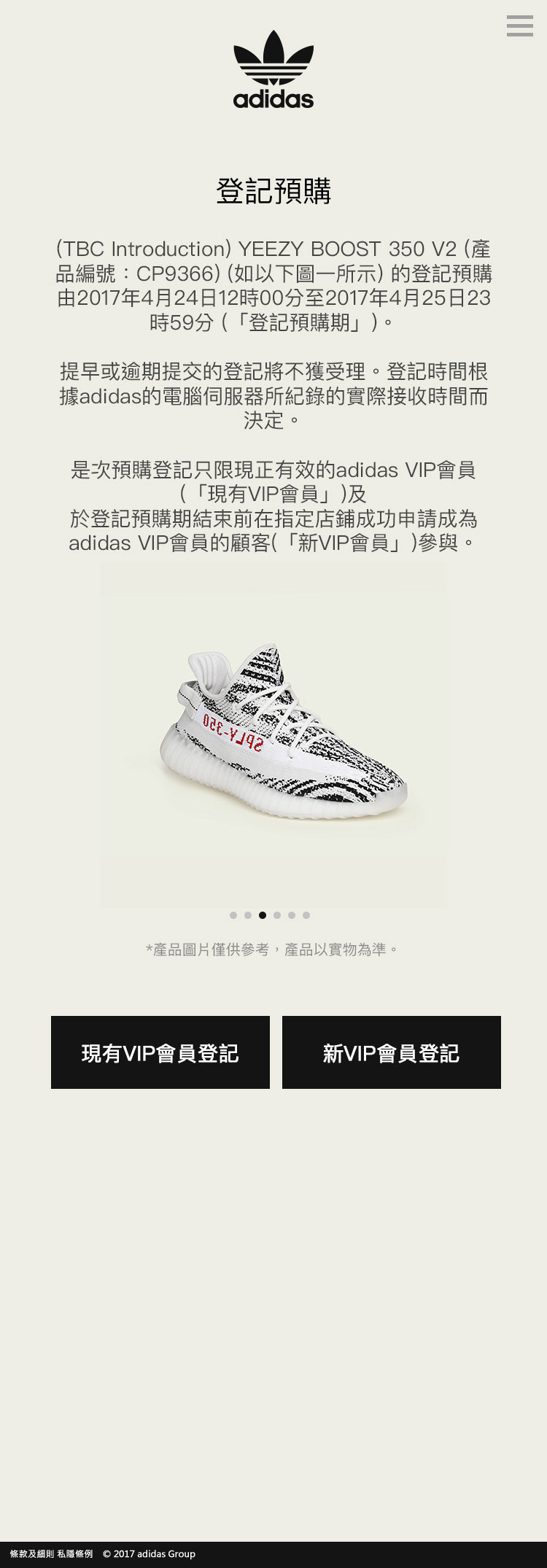547x1568 pixels.
Task: Tap 現有VIP會員登記 button
Action: [x=160, y=1052]
